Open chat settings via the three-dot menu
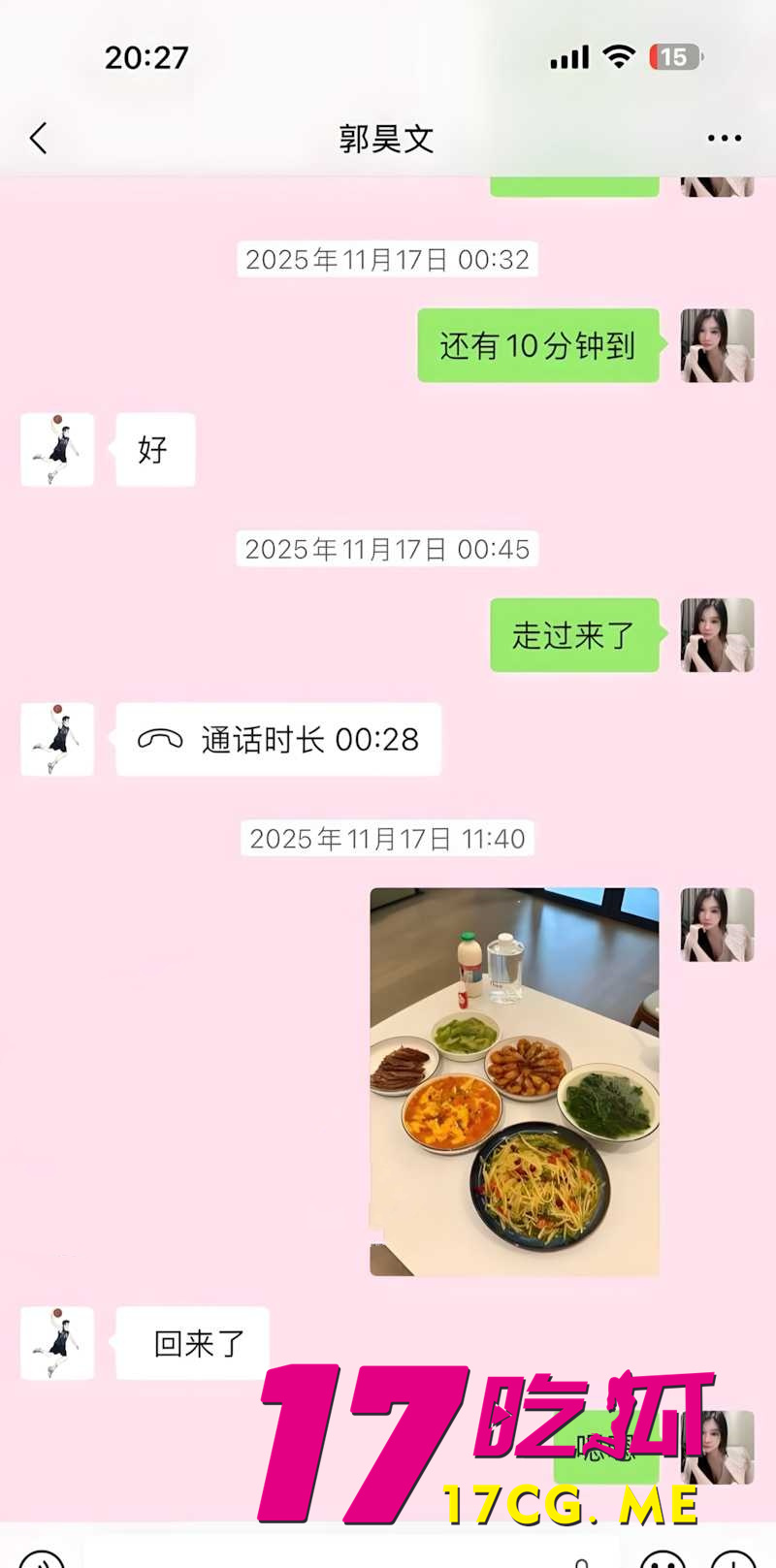This screenshot has width=776, height=1568. point(725,139)
